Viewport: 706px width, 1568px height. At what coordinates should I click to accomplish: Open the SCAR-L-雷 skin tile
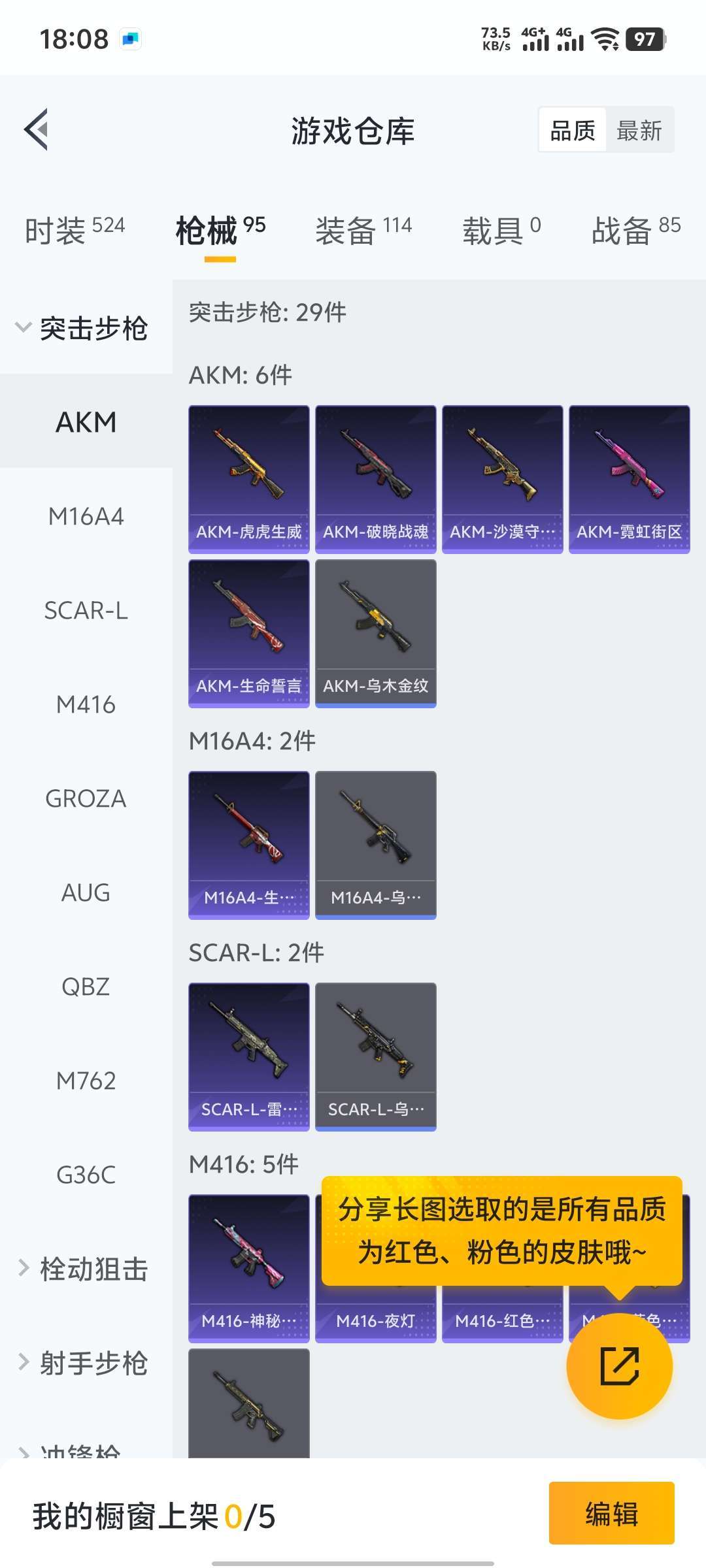(x=249, y=1057)
